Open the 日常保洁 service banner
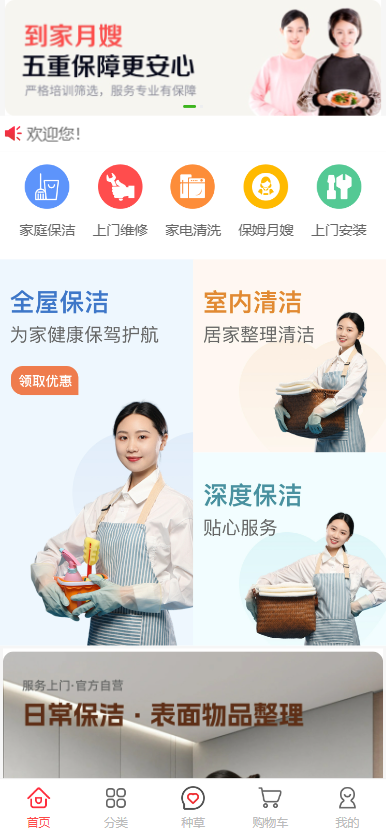 click(x=193, y=714)
